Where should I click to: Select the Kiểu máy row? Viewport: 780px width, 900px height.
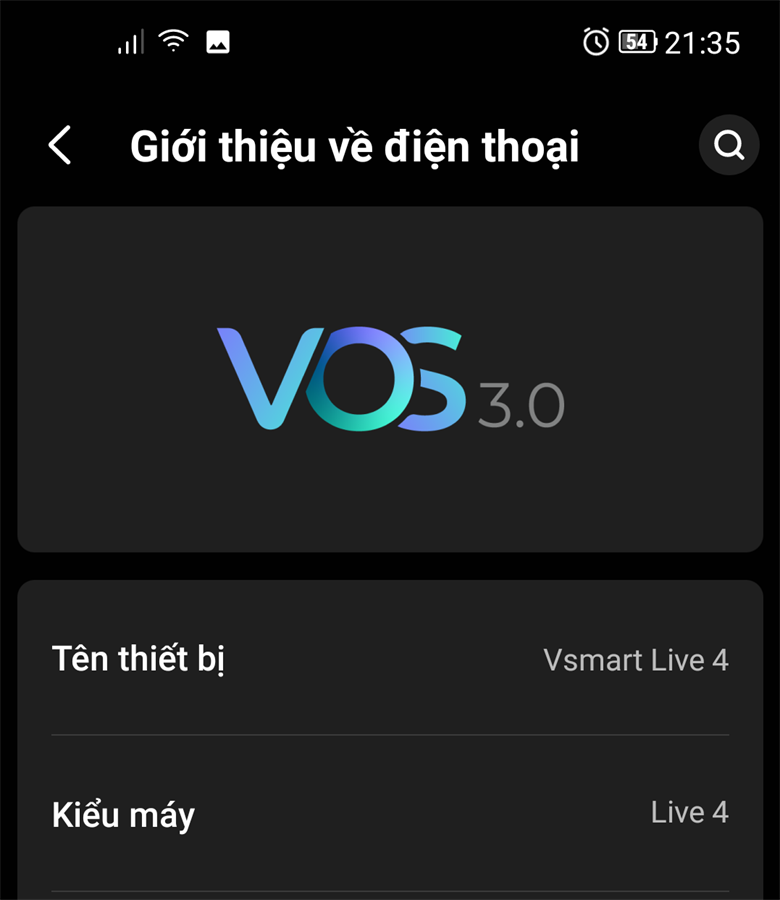[122, 814]
